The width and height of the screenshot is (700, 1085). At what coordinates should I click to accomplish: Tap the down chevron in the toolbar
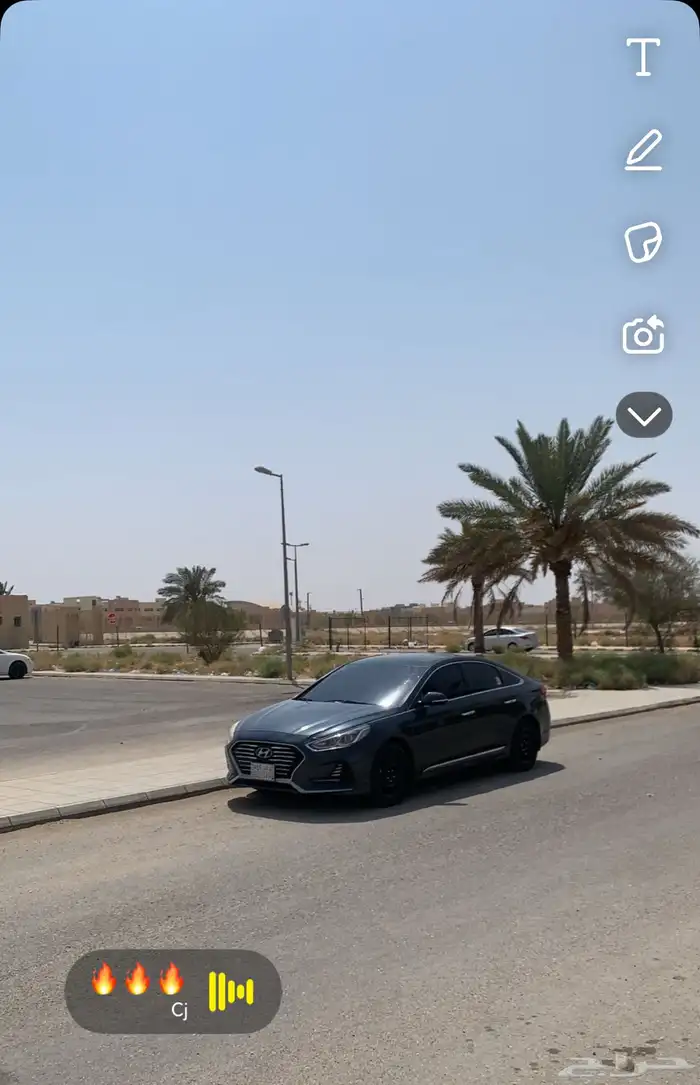click(x=644, y=415)
